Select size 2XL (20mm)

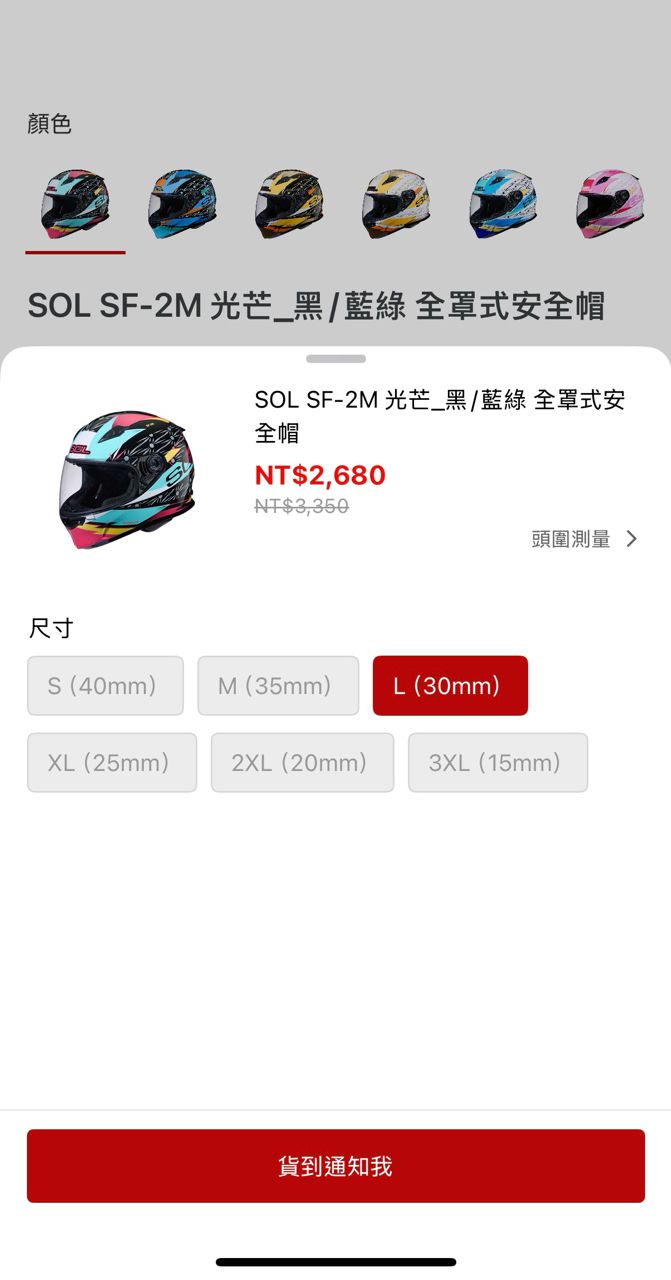[x=302, y=763]
